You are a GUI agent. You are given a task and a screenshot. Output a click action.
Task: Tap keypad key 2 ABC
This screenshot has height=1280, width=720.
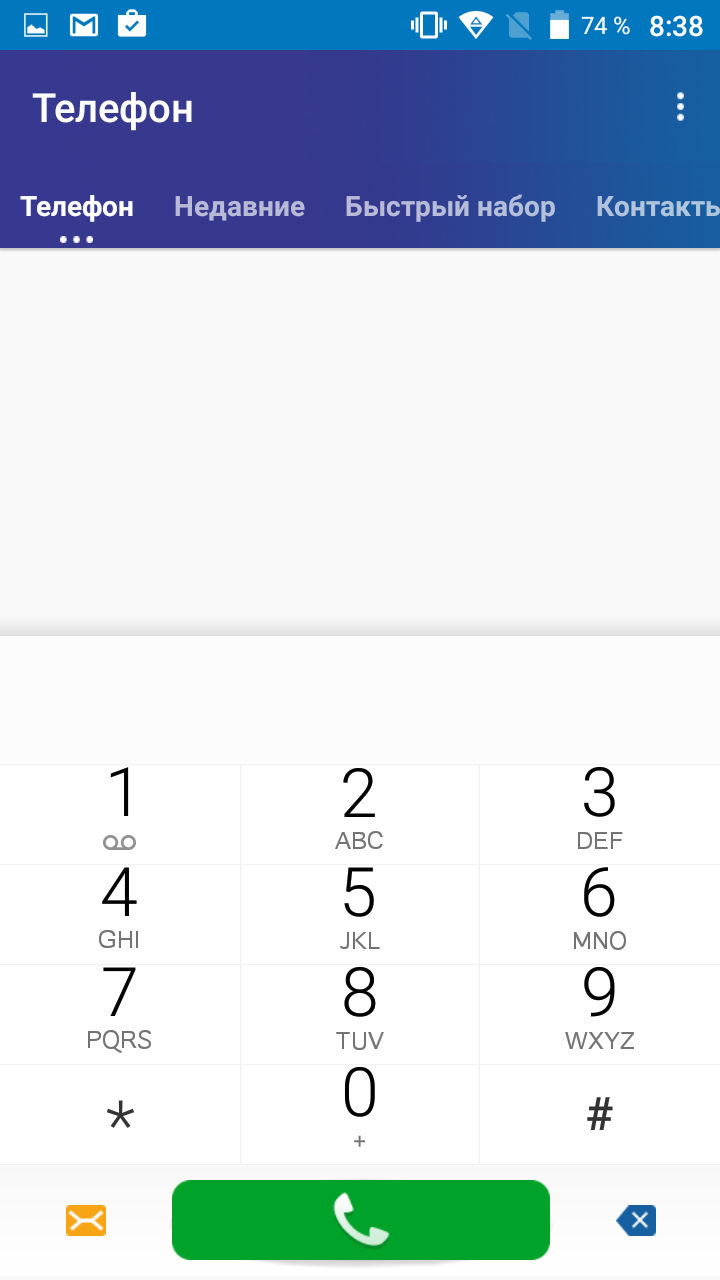tap(360, 814)
